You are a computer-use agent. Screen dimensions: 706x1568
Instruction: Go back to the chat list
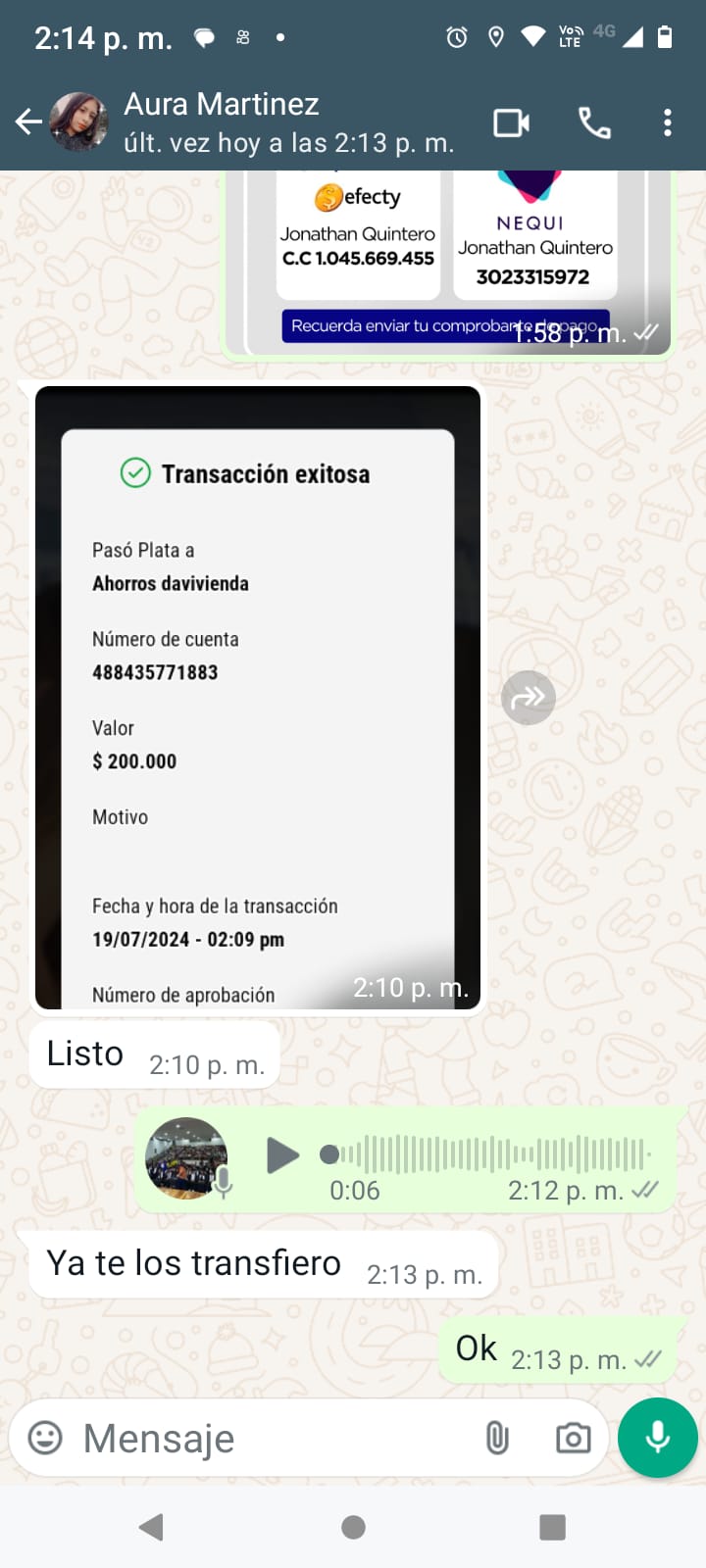(28, 122)
